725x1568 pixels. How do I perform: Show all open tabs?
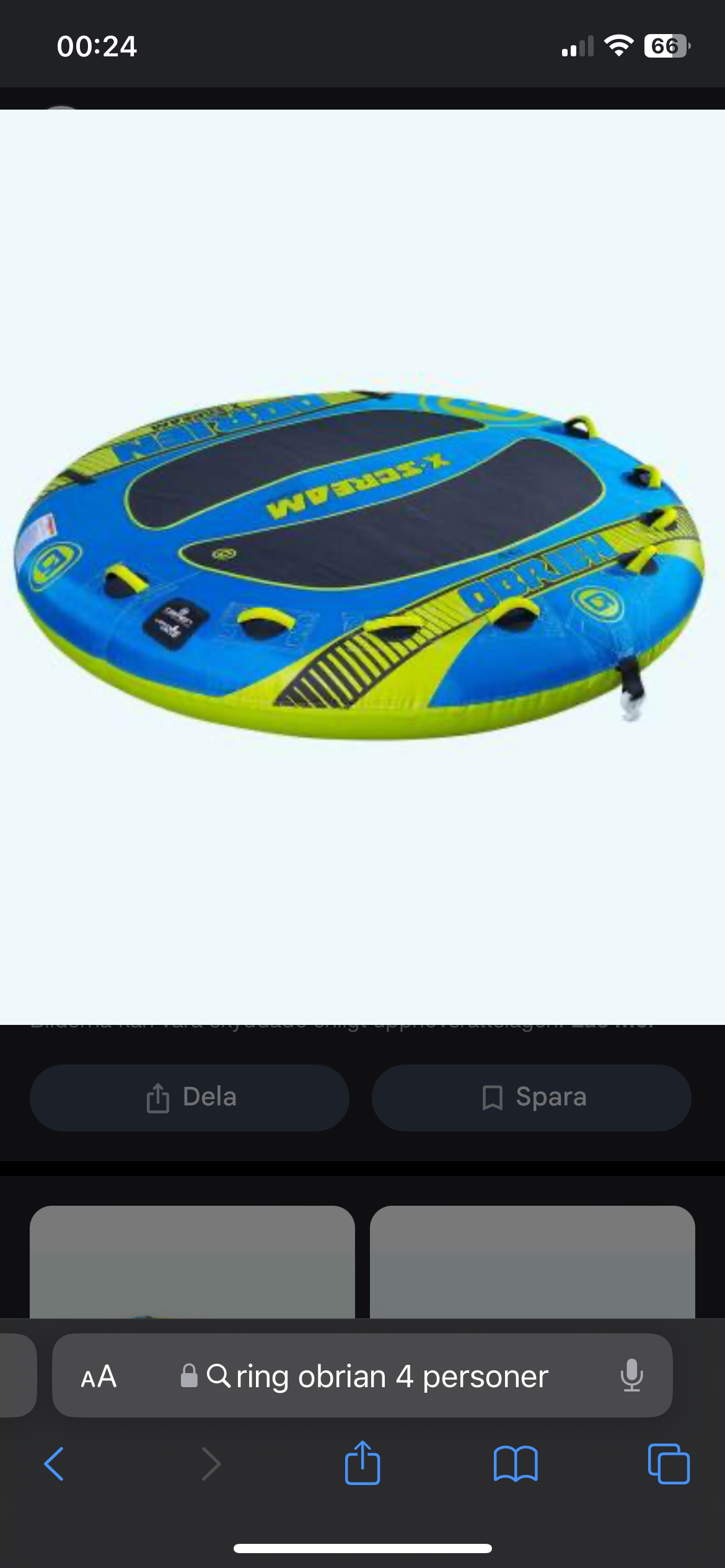pos(669,1464)
